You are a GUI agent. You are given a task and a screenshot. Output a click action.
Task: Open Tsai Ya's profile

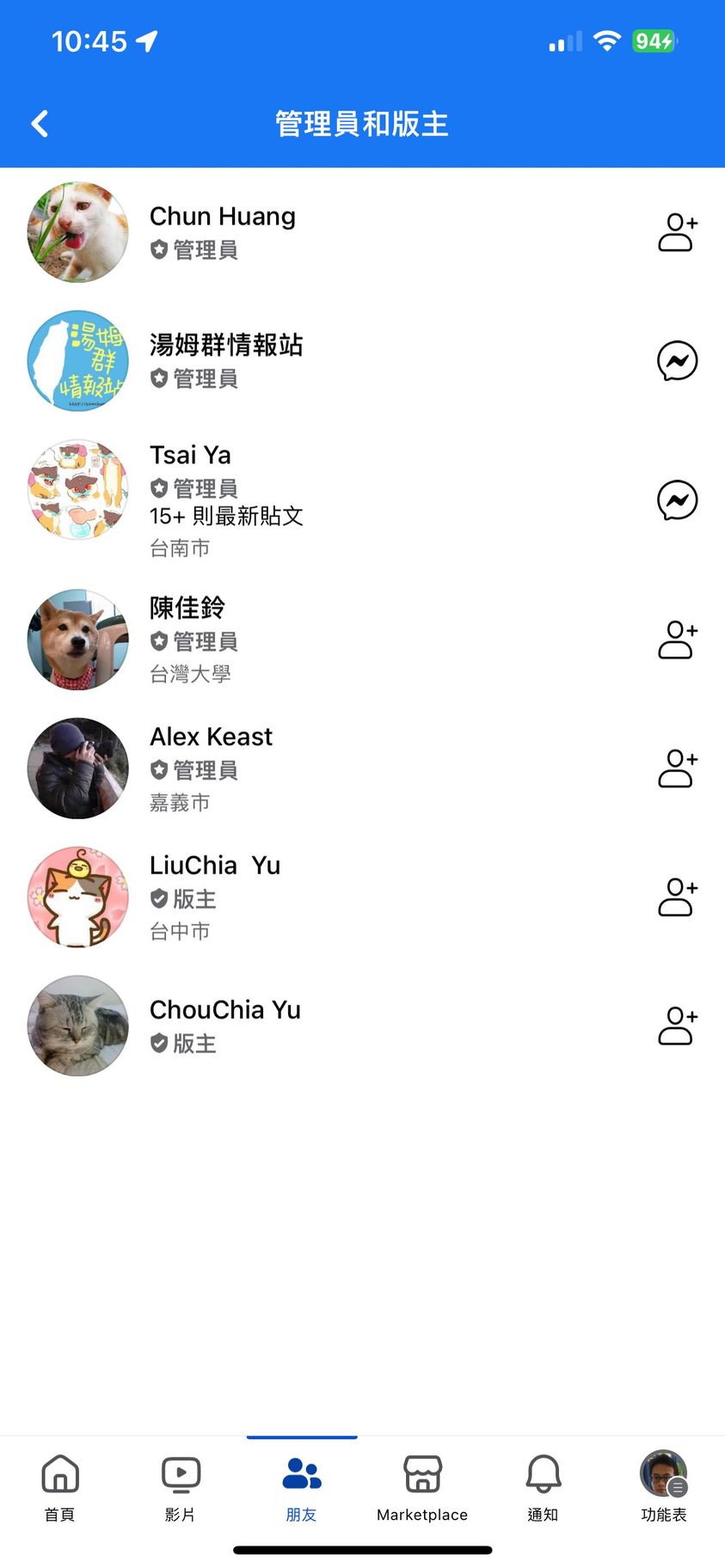pyautogui.click(x=190, y=456)
